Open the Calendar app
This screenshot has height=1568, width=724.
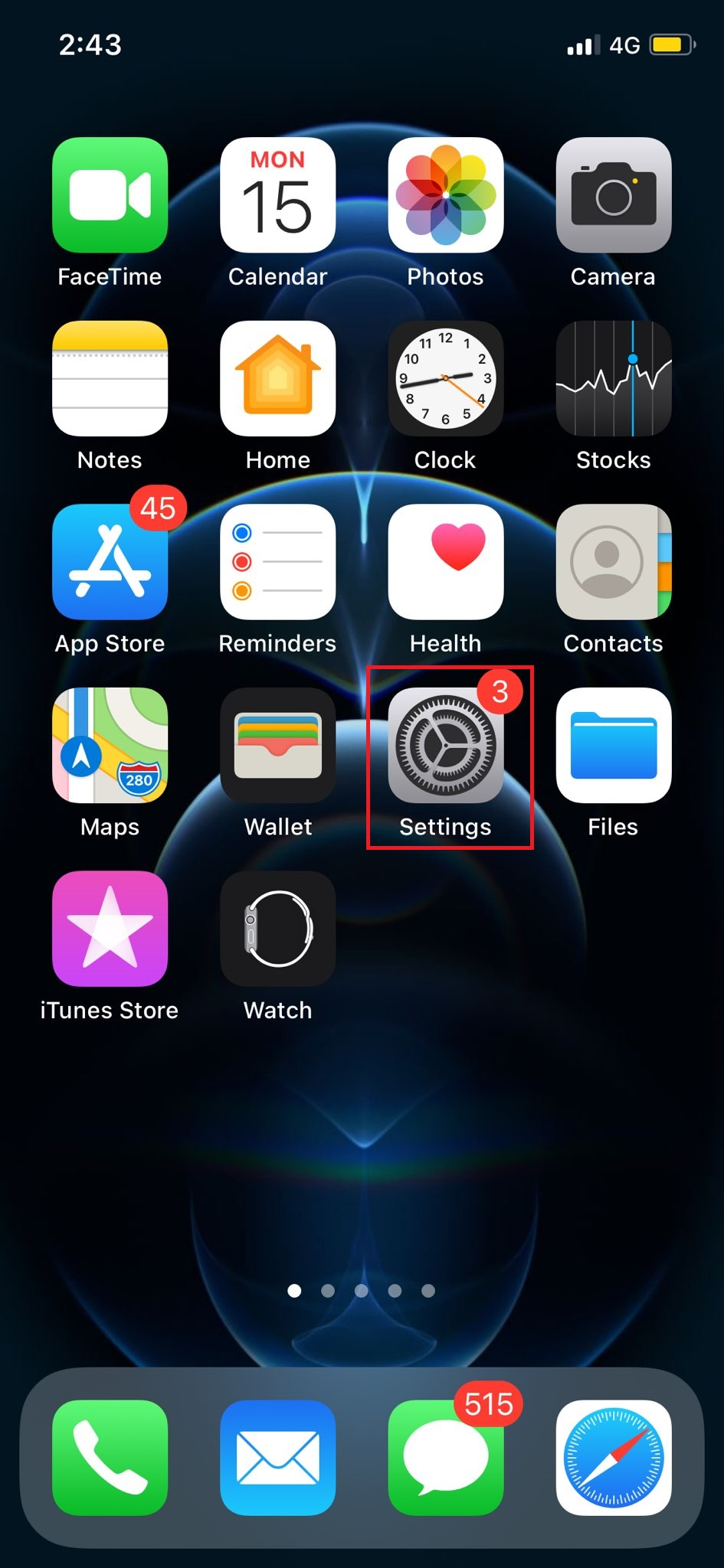[278, 195]
